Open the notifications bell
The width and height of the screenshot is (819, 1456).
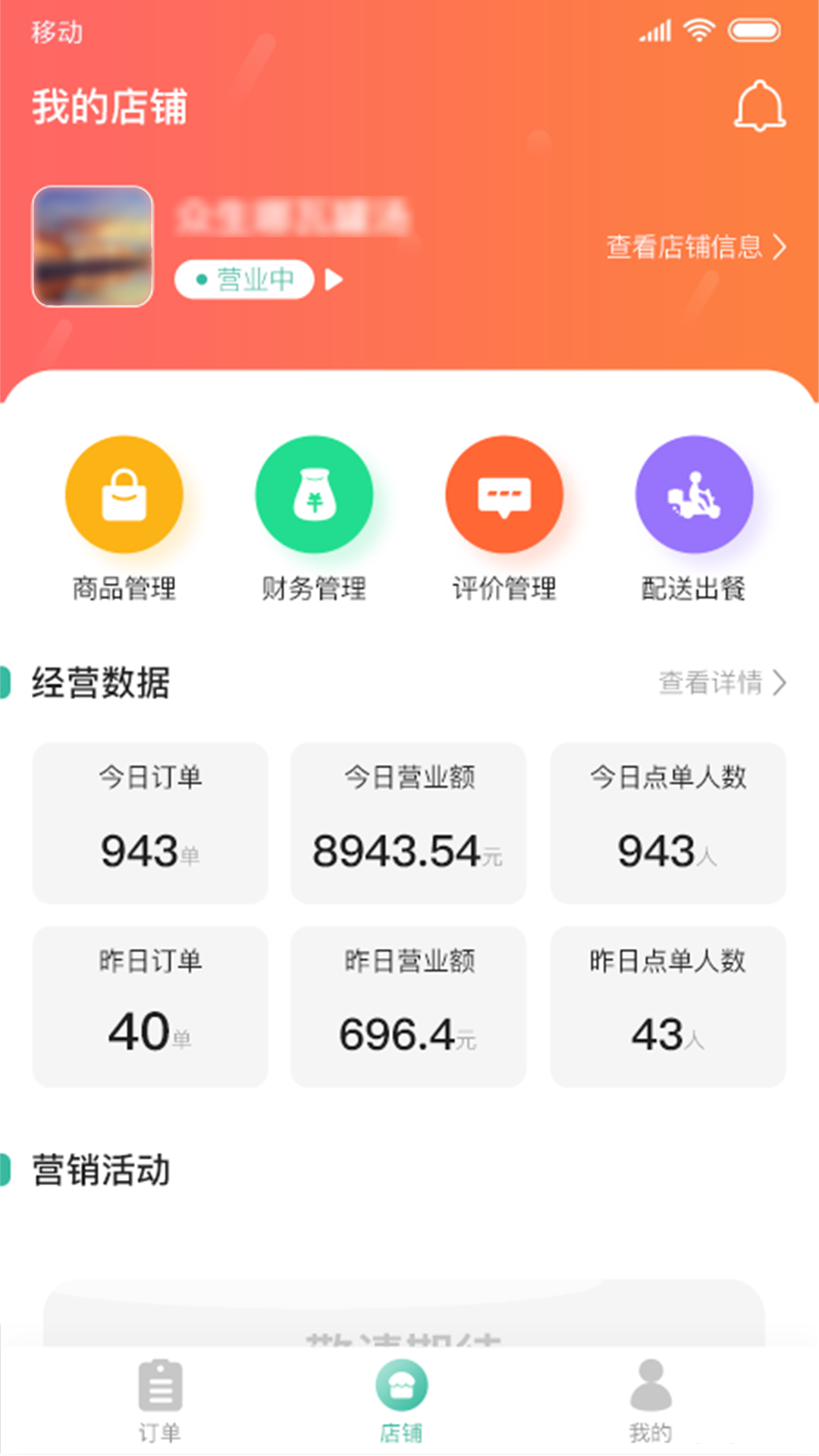pyautogui.click(x=759, y=105)
